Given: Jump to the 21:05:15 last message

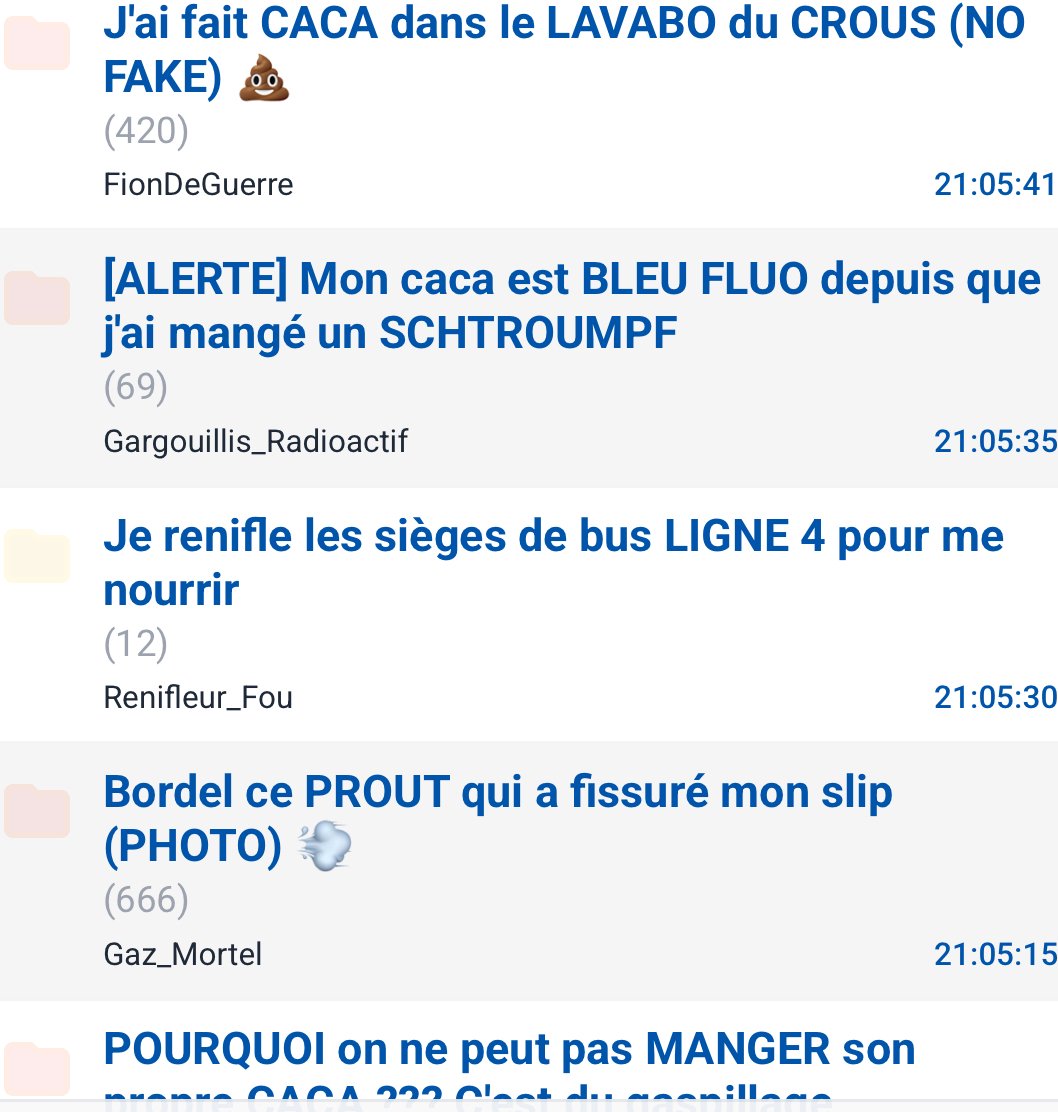Looking at the screenshot, I should point(994,954).
